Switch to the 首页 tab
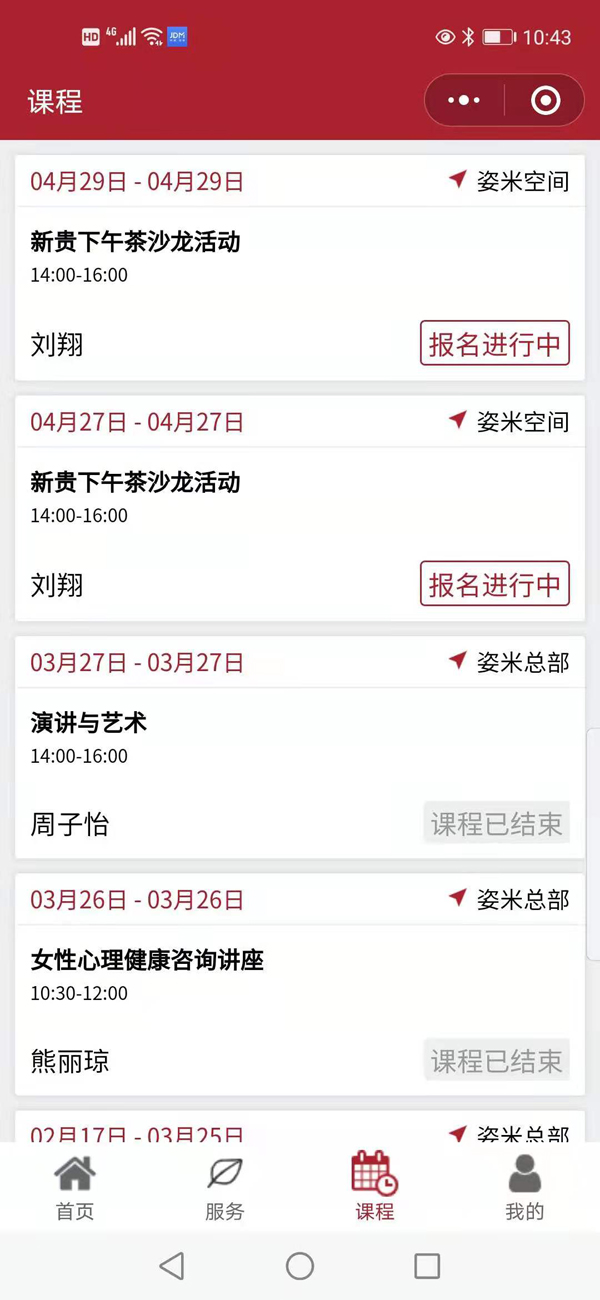The width and height of the screenshot is (600, 1300). pos(75,1187)
